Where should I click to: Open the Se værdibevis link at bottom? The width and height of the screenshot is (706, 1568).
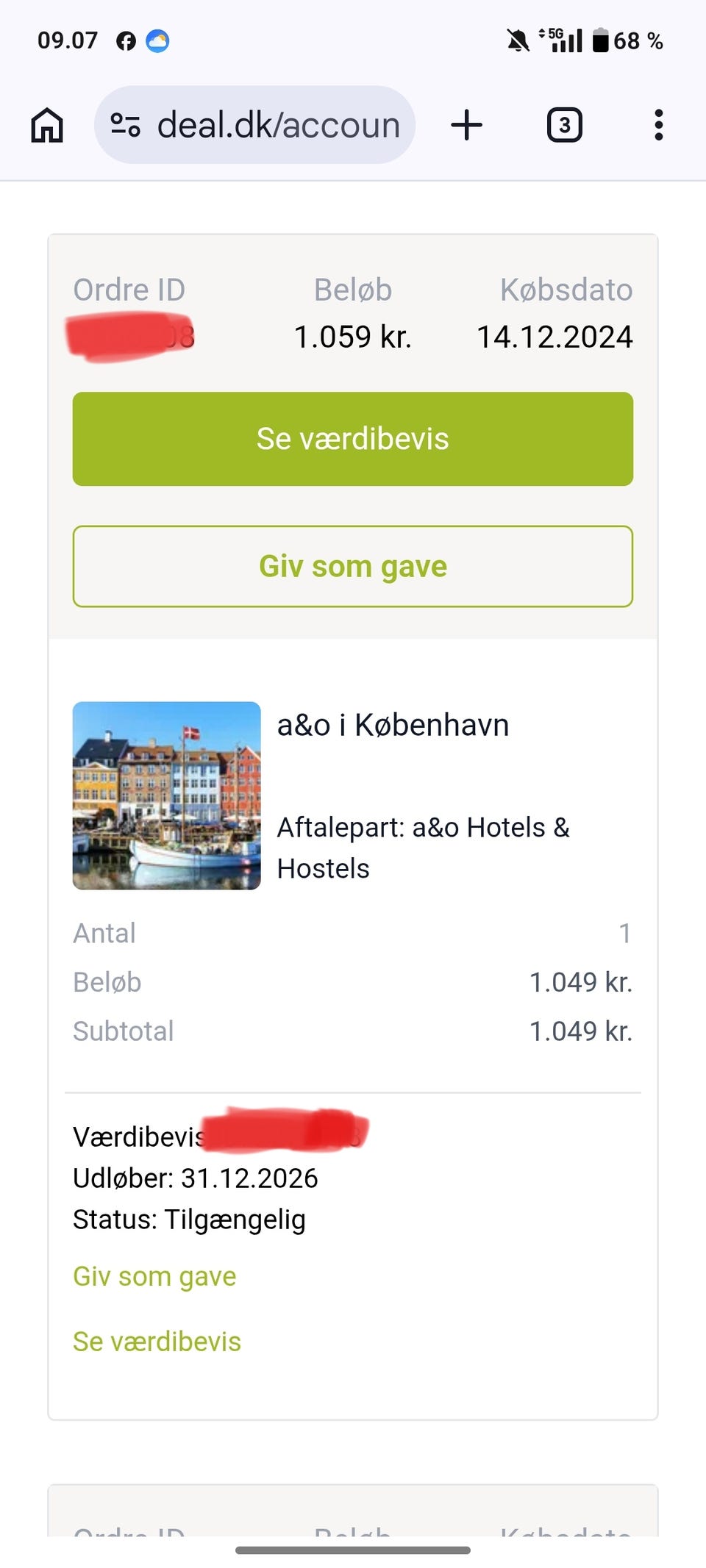[x=156, y=1341]
